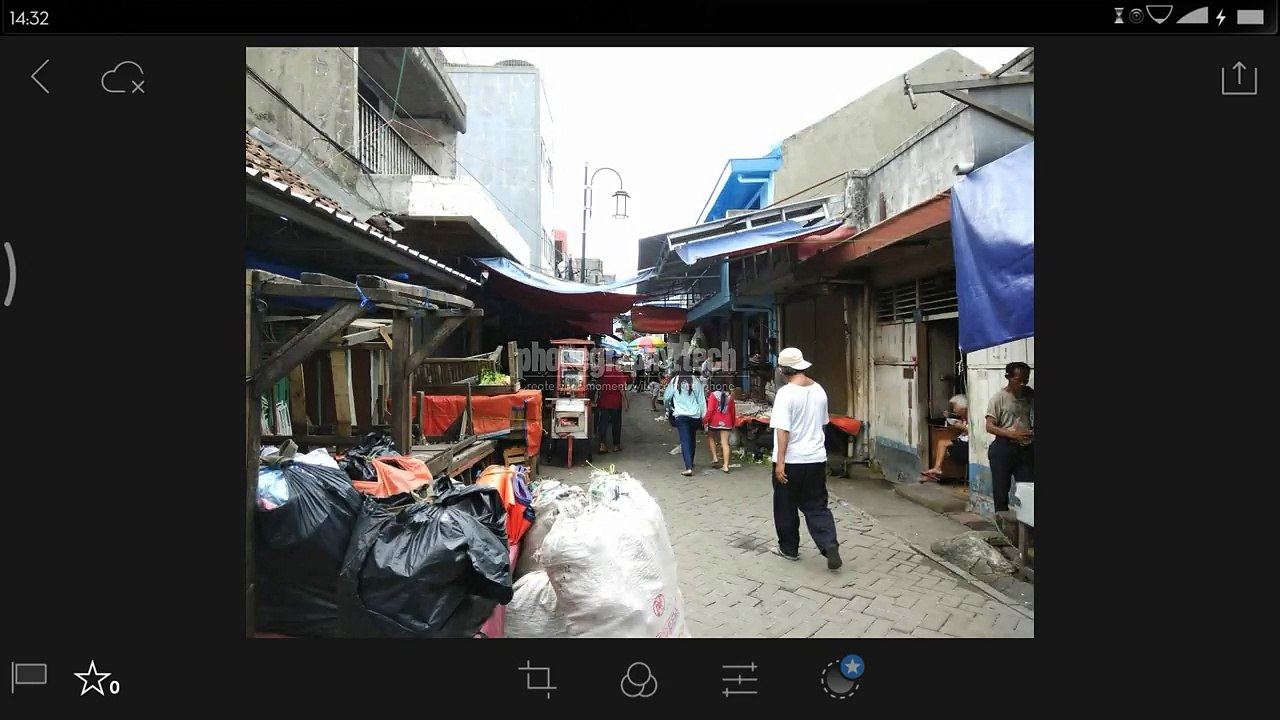This screenshot has width=1280, height=720.
Task: Tap the cloud sync status icon
Action: coord(123,78)
